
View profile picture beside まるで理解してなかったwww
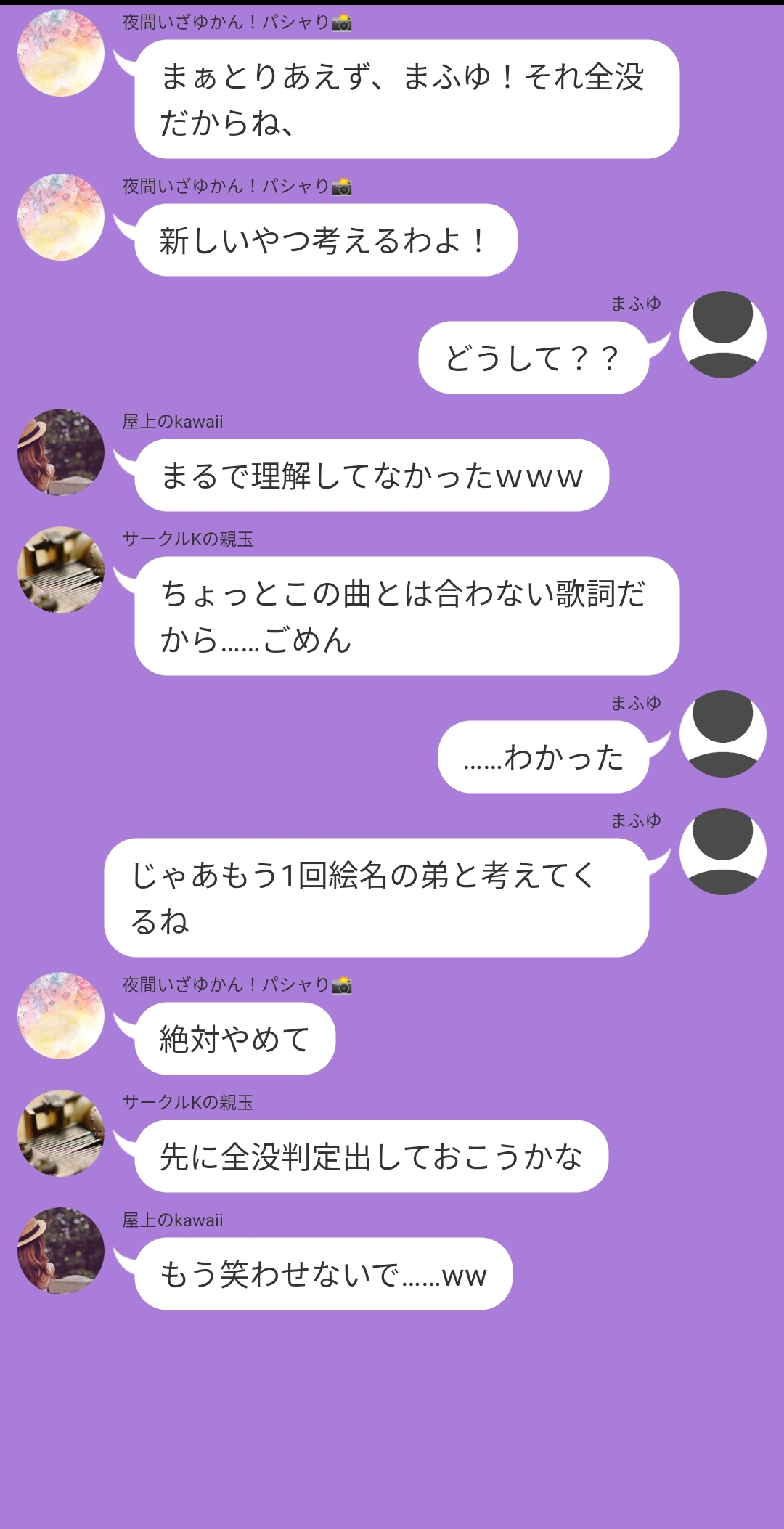pos(61,452)
